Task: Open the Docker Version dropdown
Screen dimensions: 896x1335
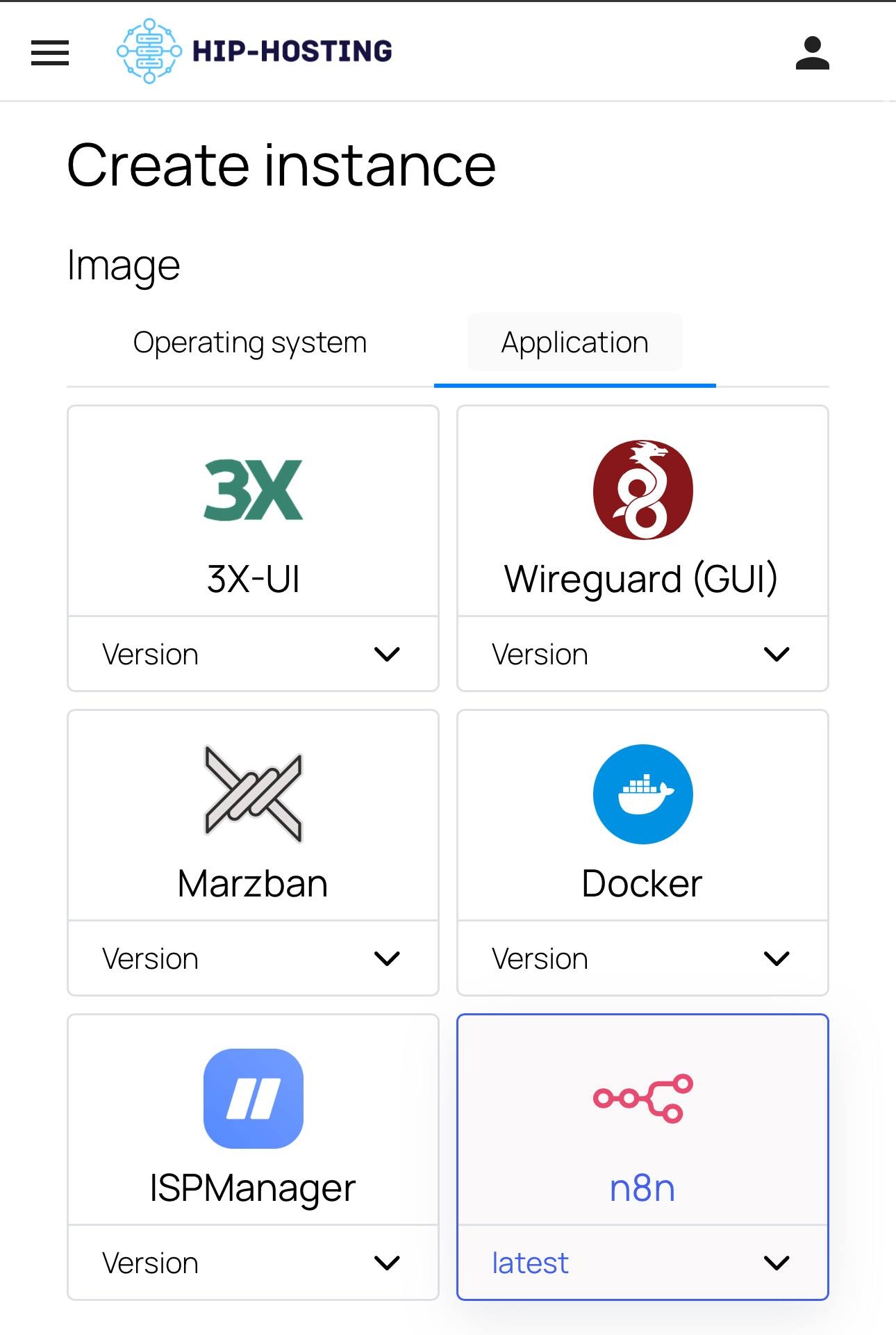Action: coord(642,958)
